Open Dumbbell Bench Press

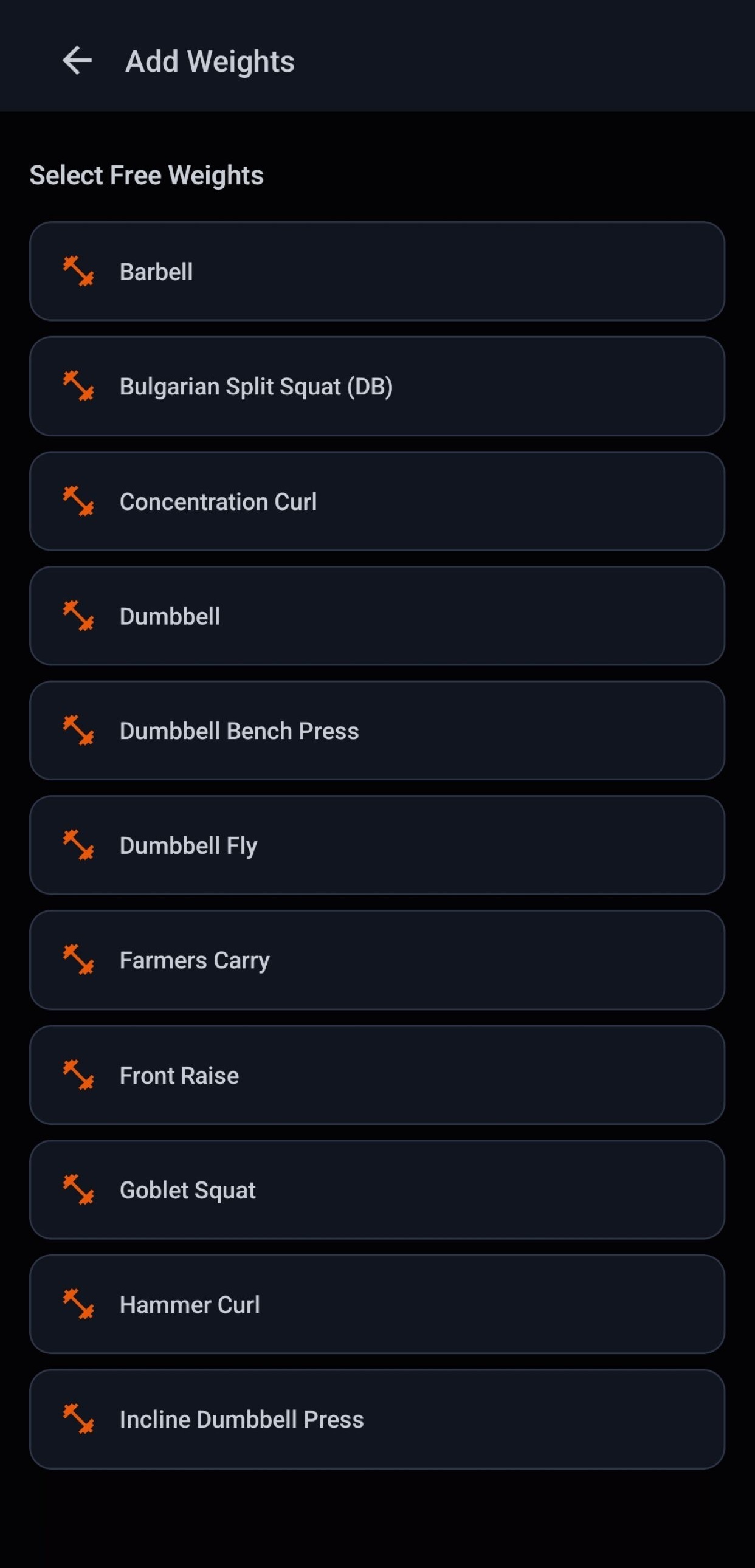(x=377, y=731)
